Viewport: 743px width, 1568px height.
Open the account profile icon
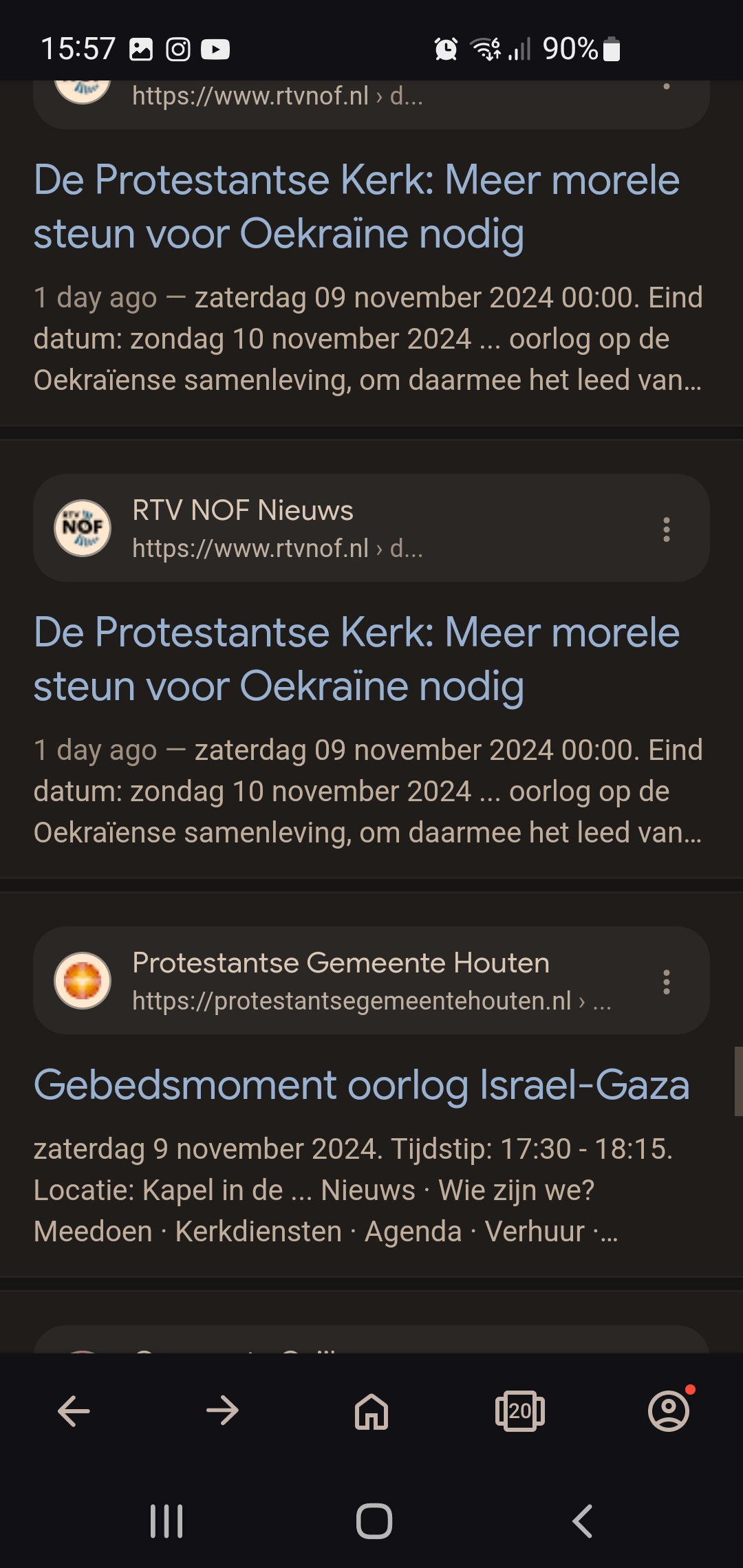tap(669, 1411)
